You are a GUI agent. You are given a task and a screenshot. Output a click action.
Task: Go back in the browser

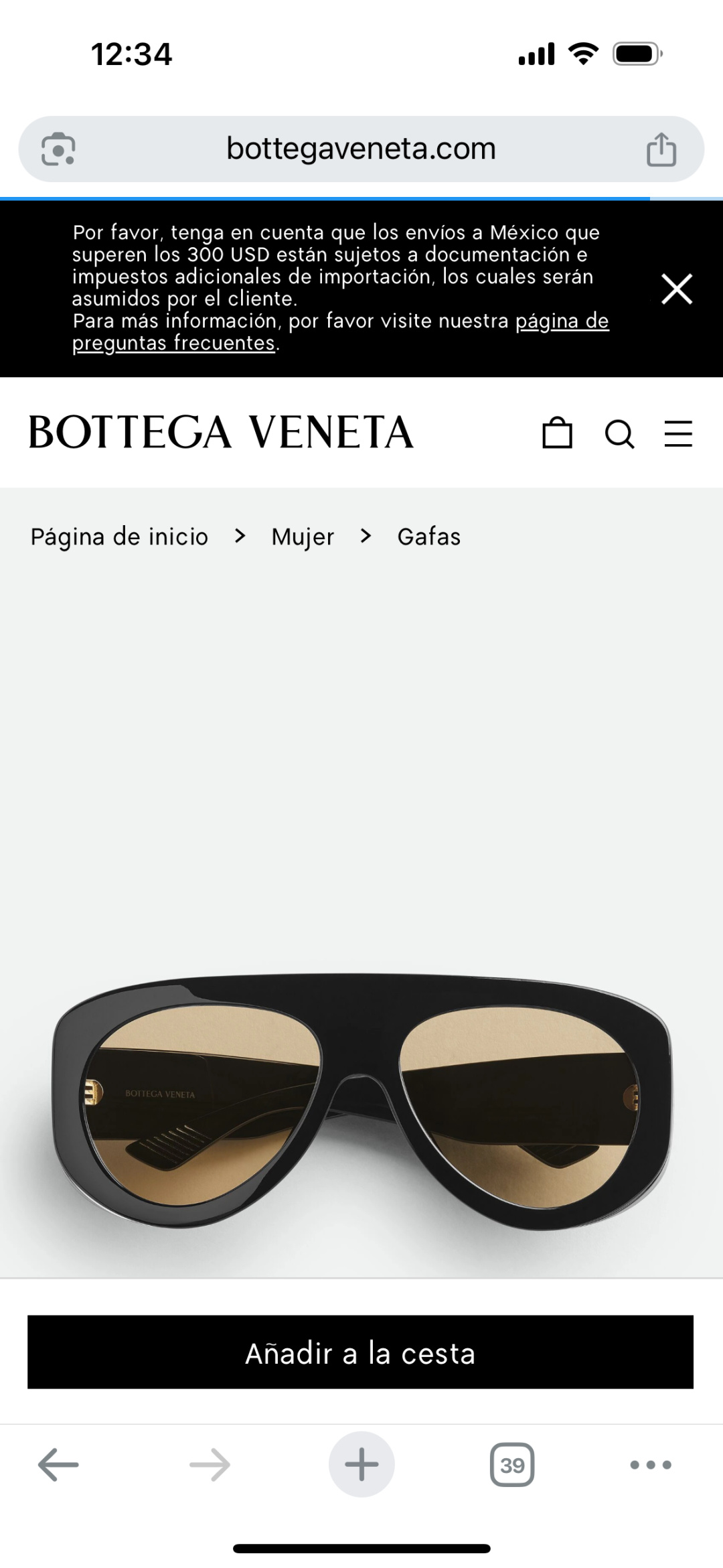click(x=58, y=1465)
